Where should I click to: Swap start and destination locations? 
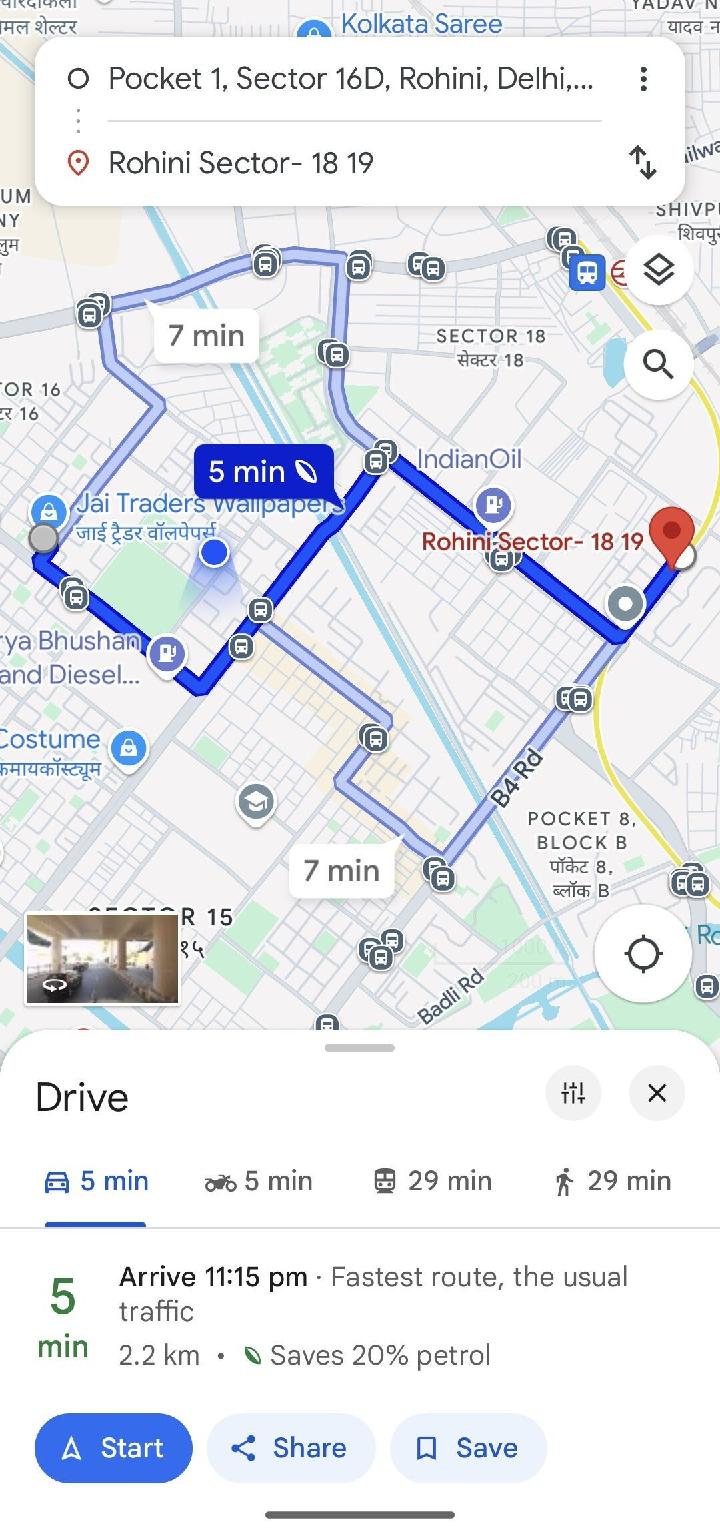[x=642, y=162]
